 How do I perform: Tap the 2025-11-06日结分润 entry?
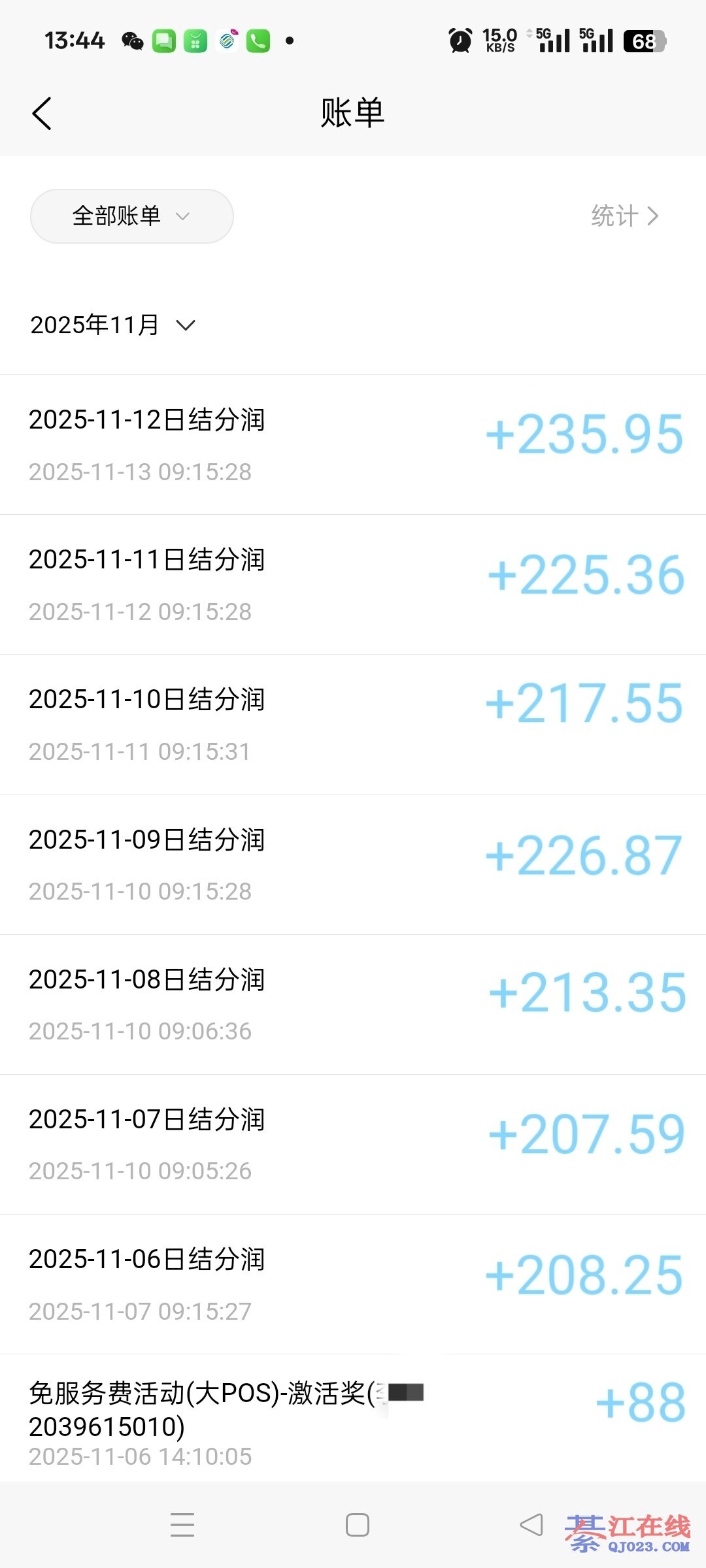(x=353, y=1283)
